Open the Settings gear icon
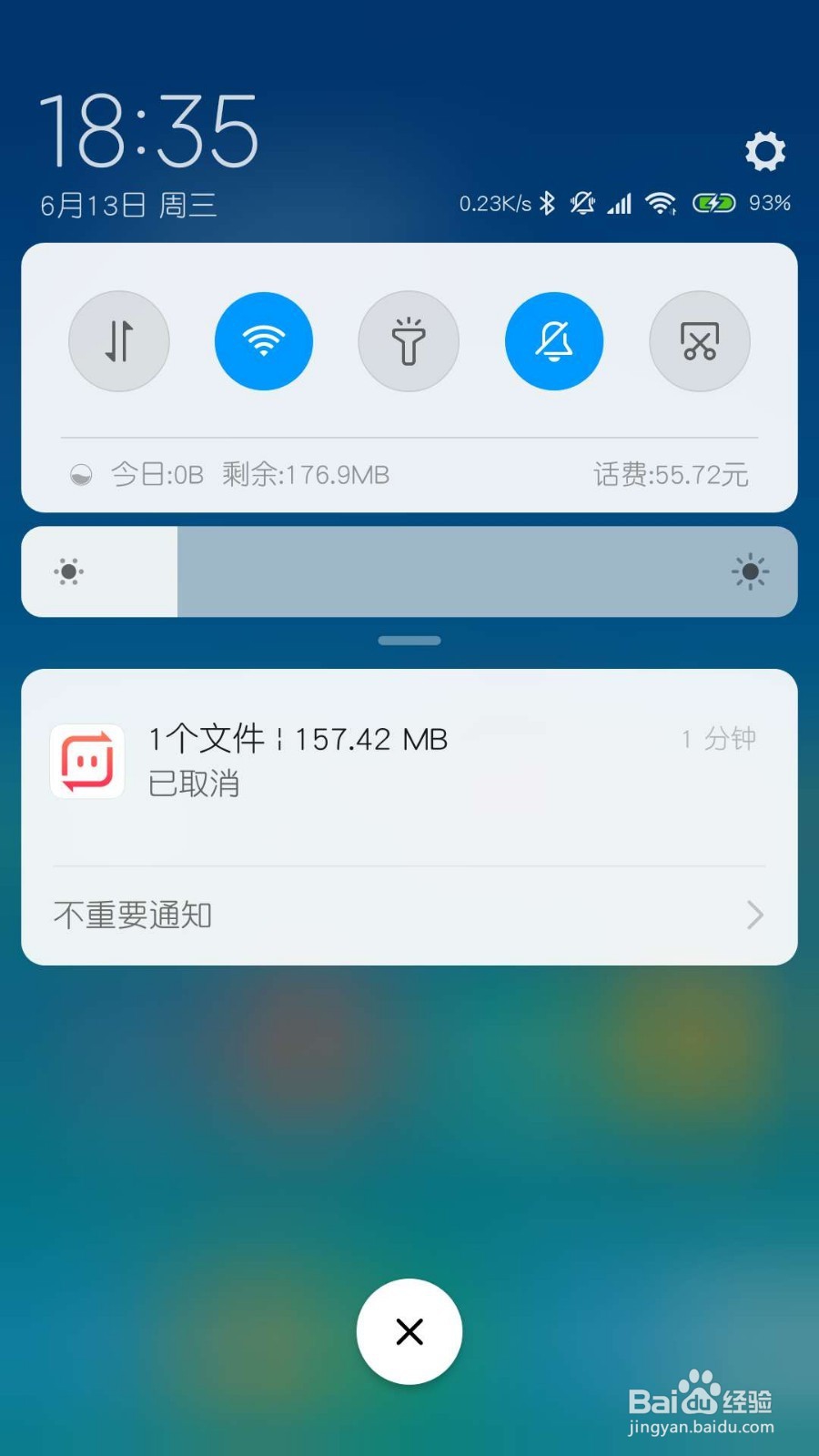Image resolution: width=819 pixels, height=1456 pixels. coord(765,151)
